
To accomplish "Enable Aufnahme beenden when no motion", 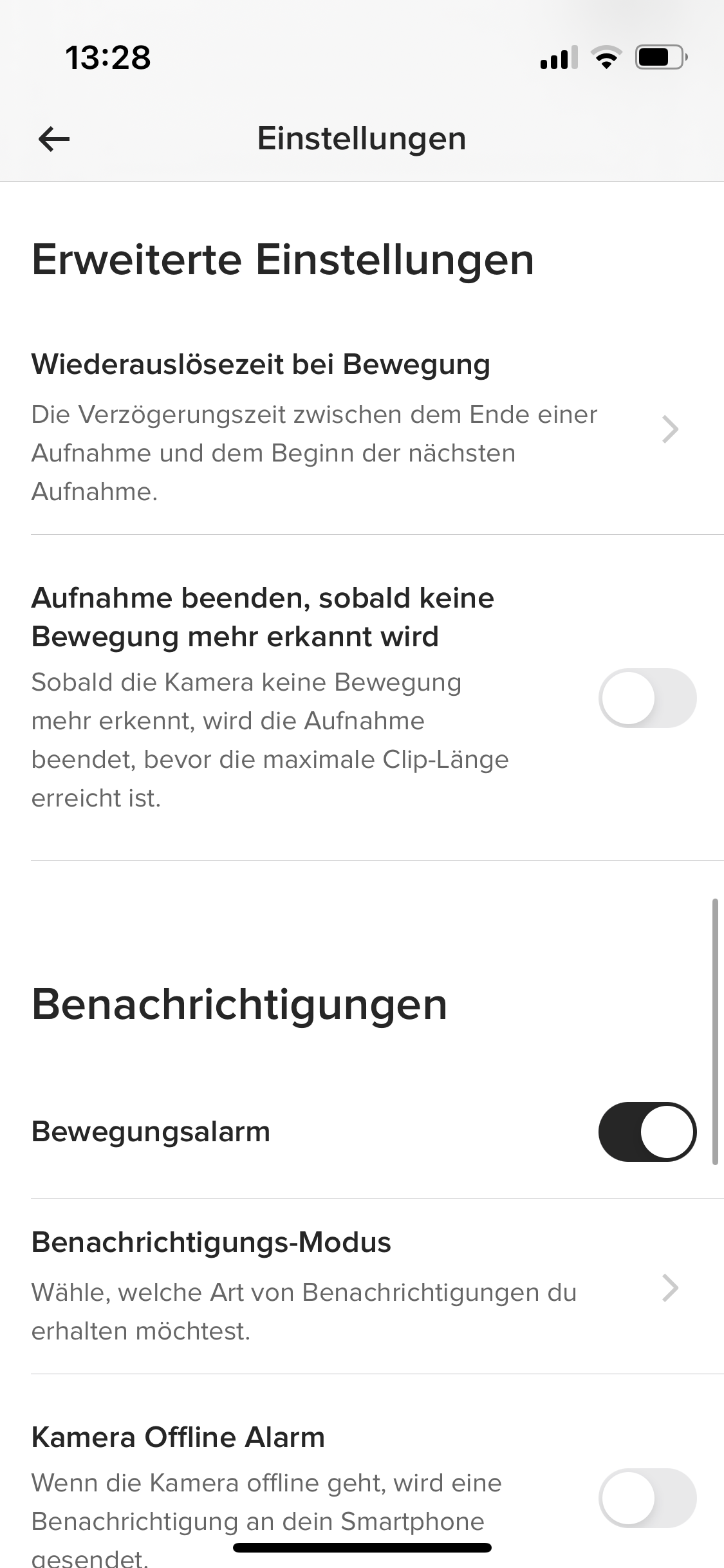I will 647,698.
